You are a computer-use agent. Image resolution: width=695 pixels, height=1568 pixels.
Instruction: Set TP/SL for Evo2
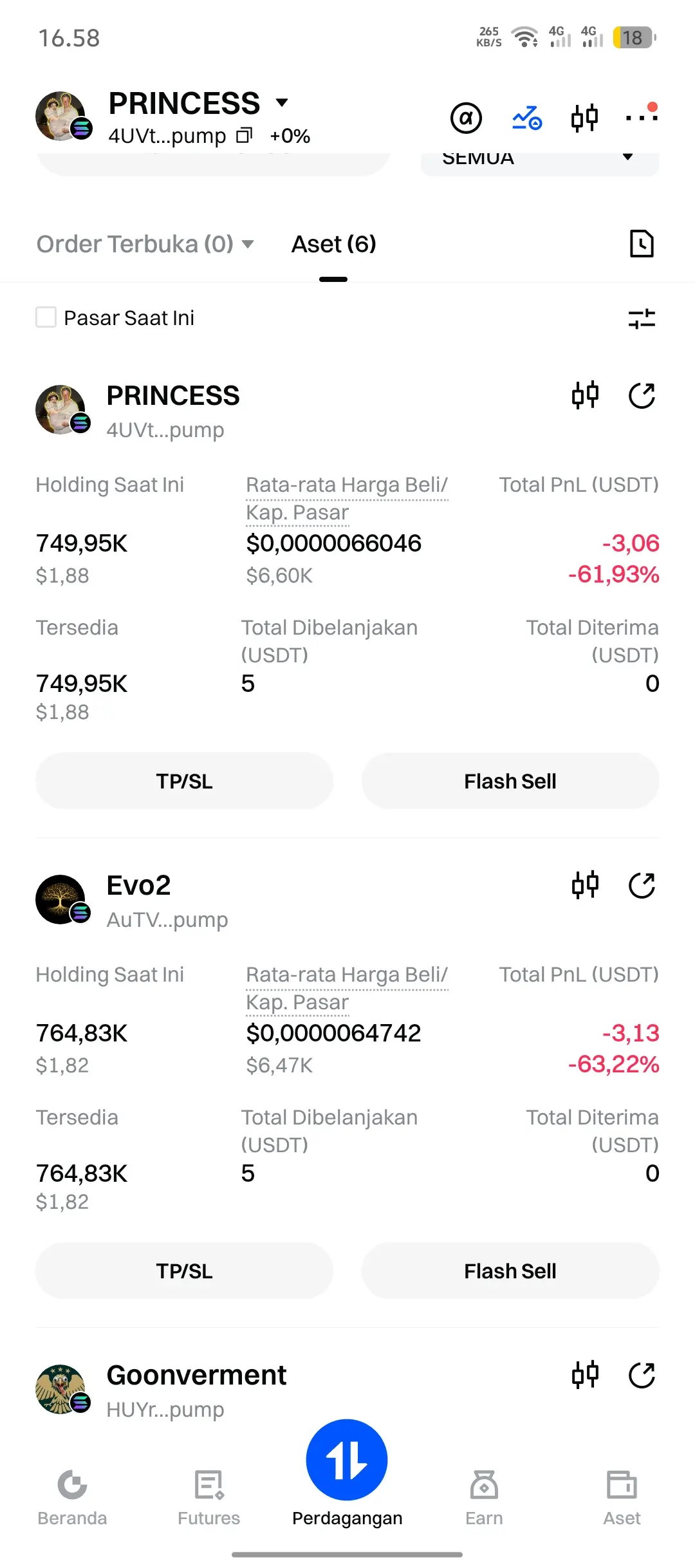[x=184, y=1271]
